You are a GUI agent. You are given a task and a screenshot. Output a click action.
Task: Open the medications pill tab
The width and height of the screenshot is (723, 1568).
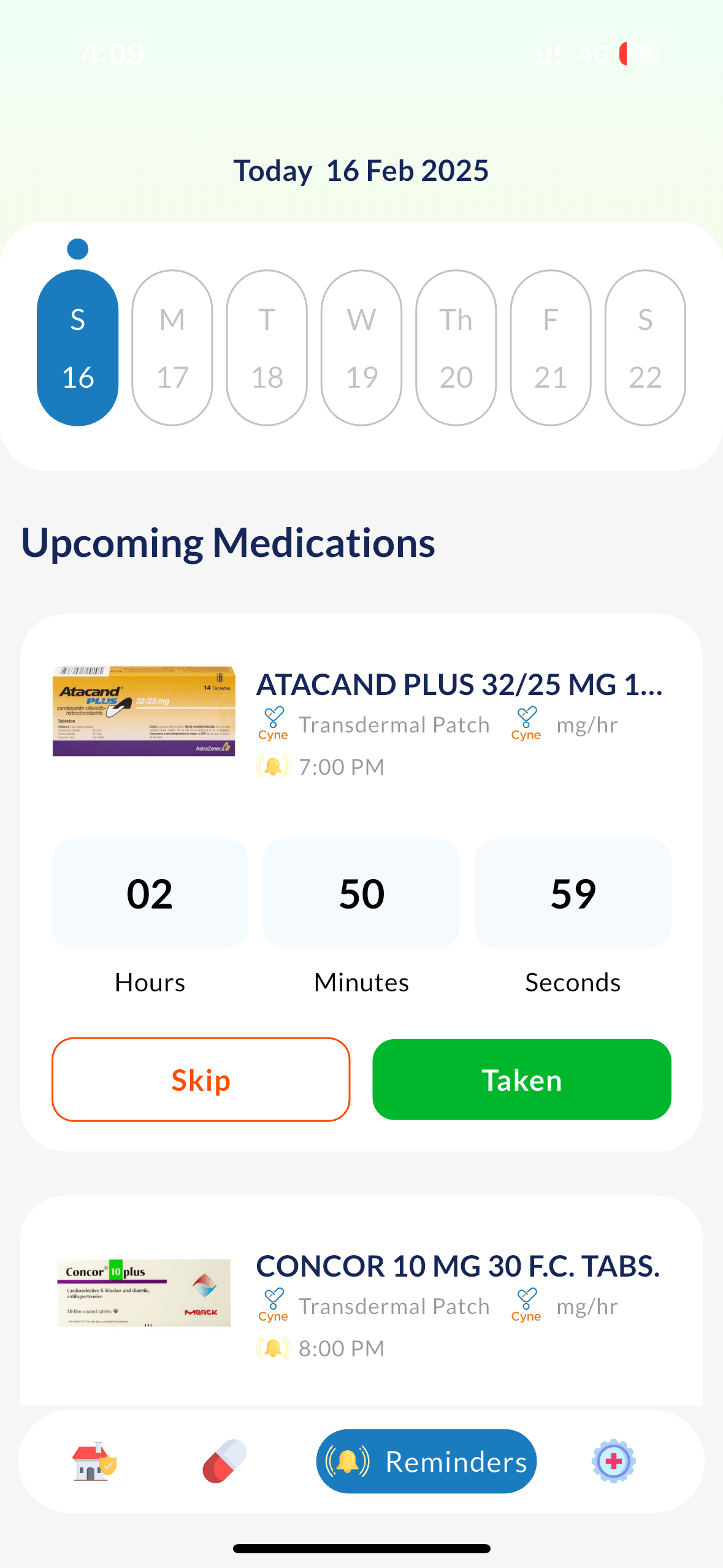[x=224, y=1461]
